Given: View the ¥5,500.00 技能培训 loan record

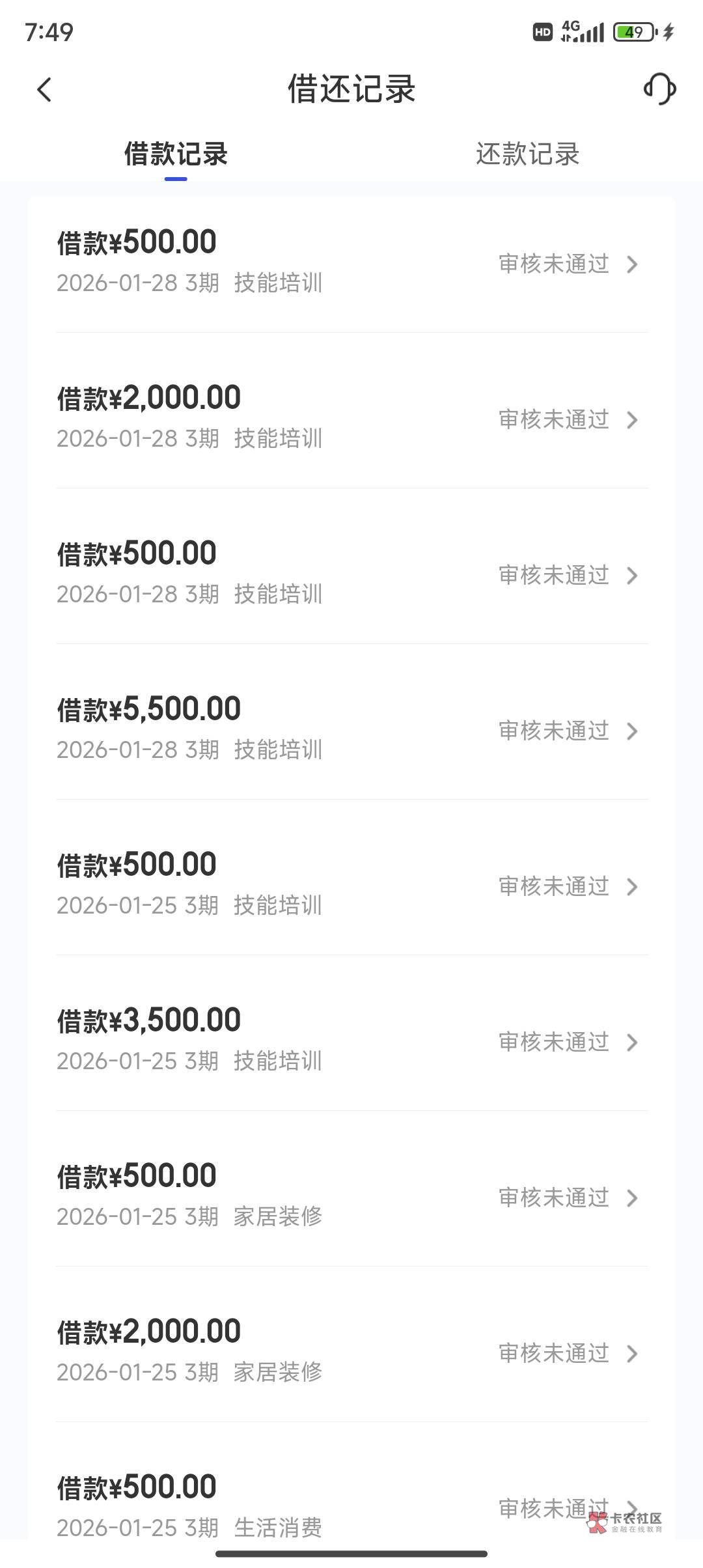Looking at the screenshot, I should point(351,728).
